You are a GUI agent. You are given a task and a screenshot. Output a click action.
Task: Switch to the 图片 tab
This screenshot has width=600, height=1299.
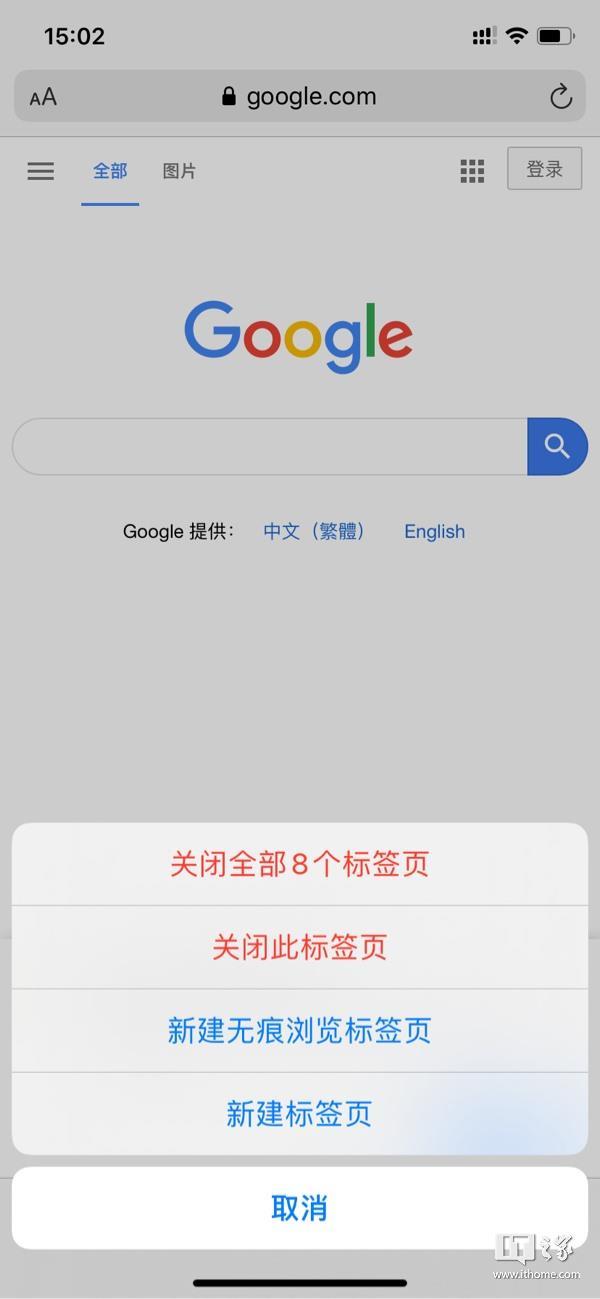click(179, 171)
